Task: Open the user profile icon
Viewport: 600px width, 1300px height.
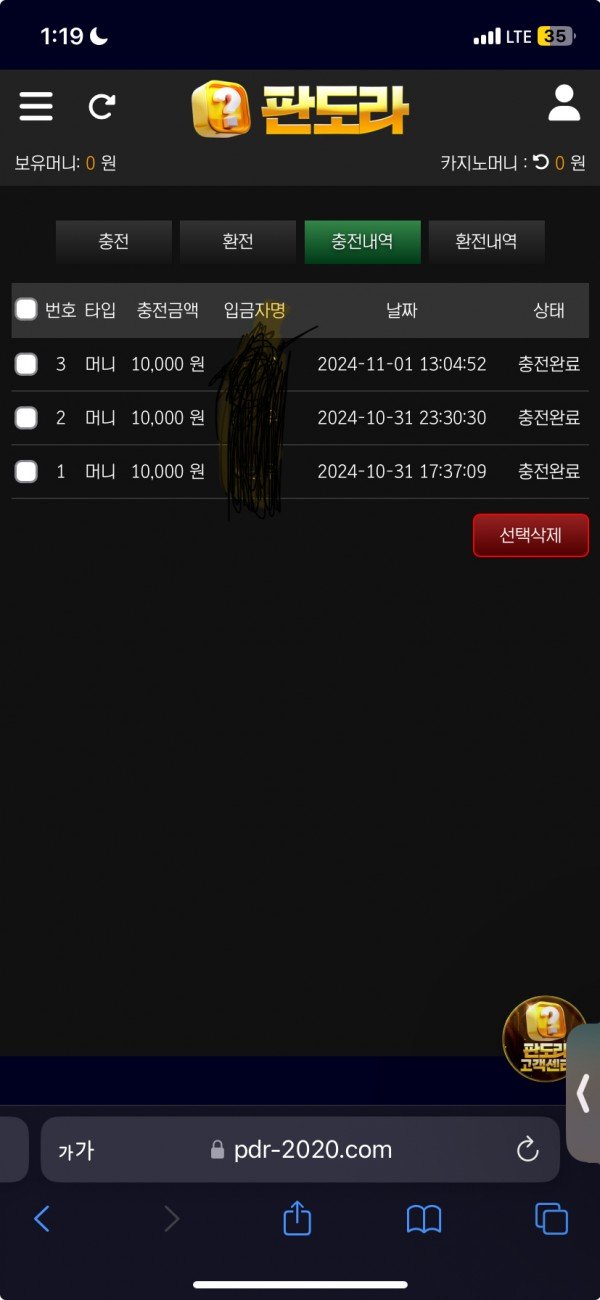Action: pos(564,104)
